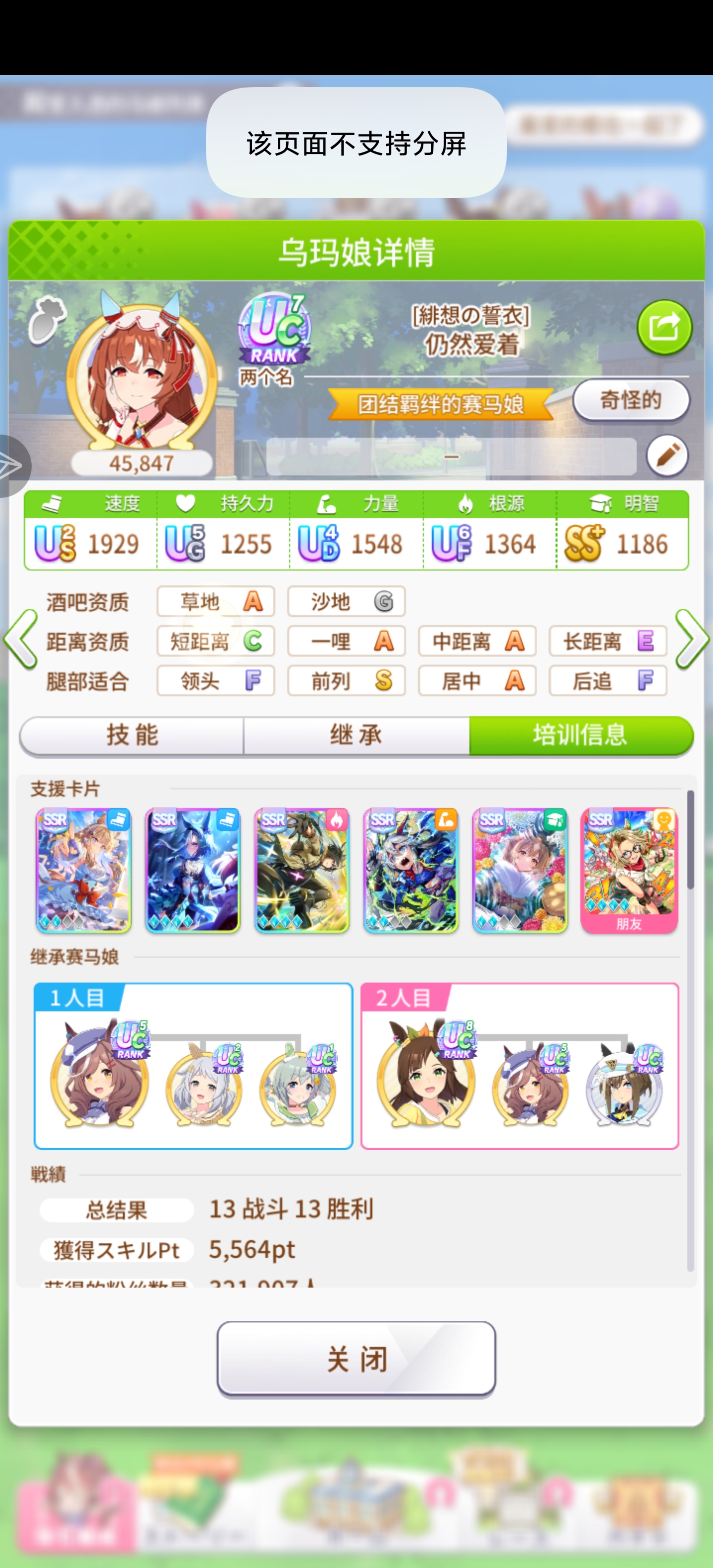This screenshot has height=1568, width=713.
Task: Open the guts SSR support card
Action: (x=302, y=871)
